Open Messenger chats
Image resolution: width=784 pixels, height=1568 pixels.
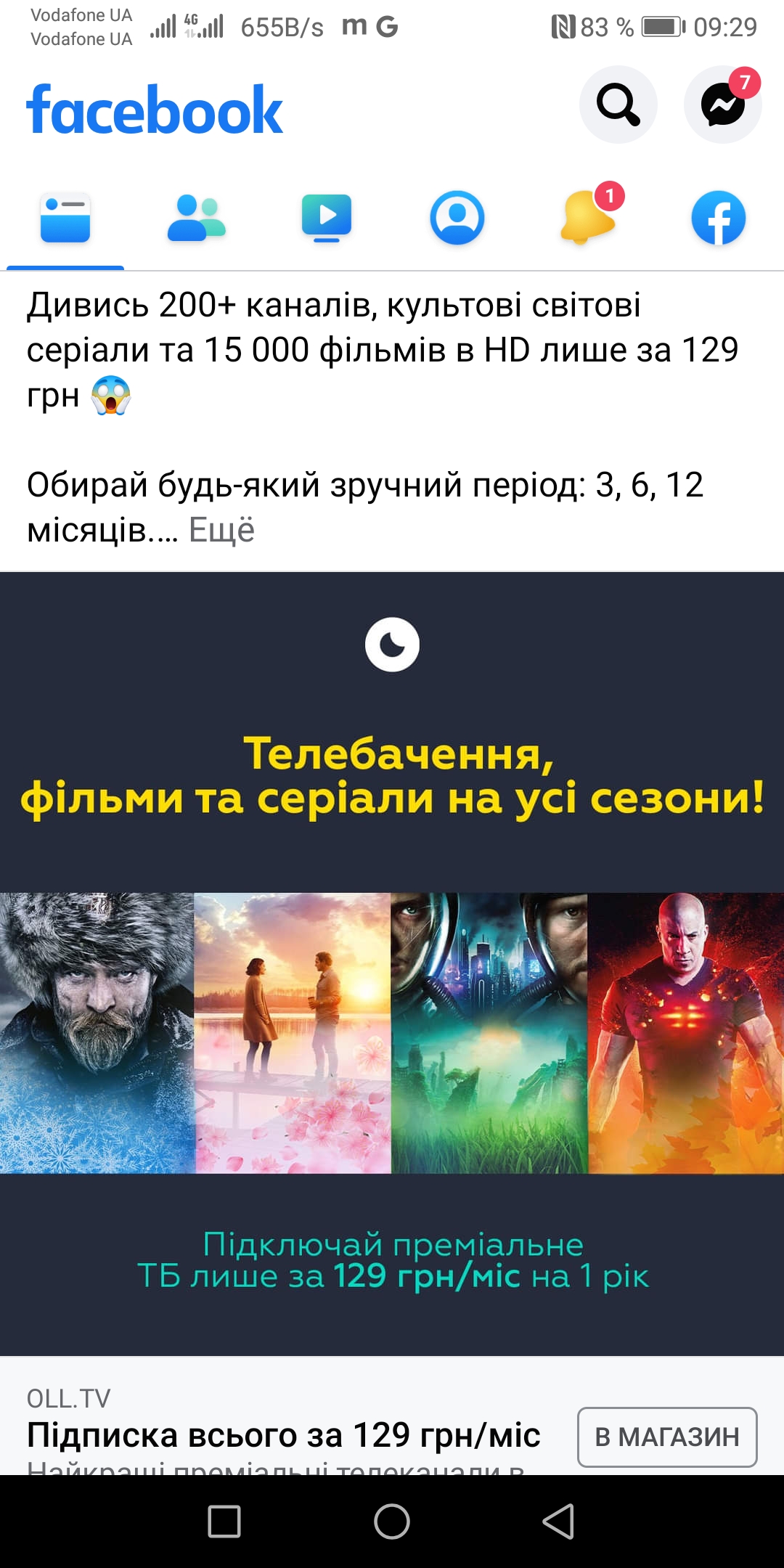[x=722, y=105]
